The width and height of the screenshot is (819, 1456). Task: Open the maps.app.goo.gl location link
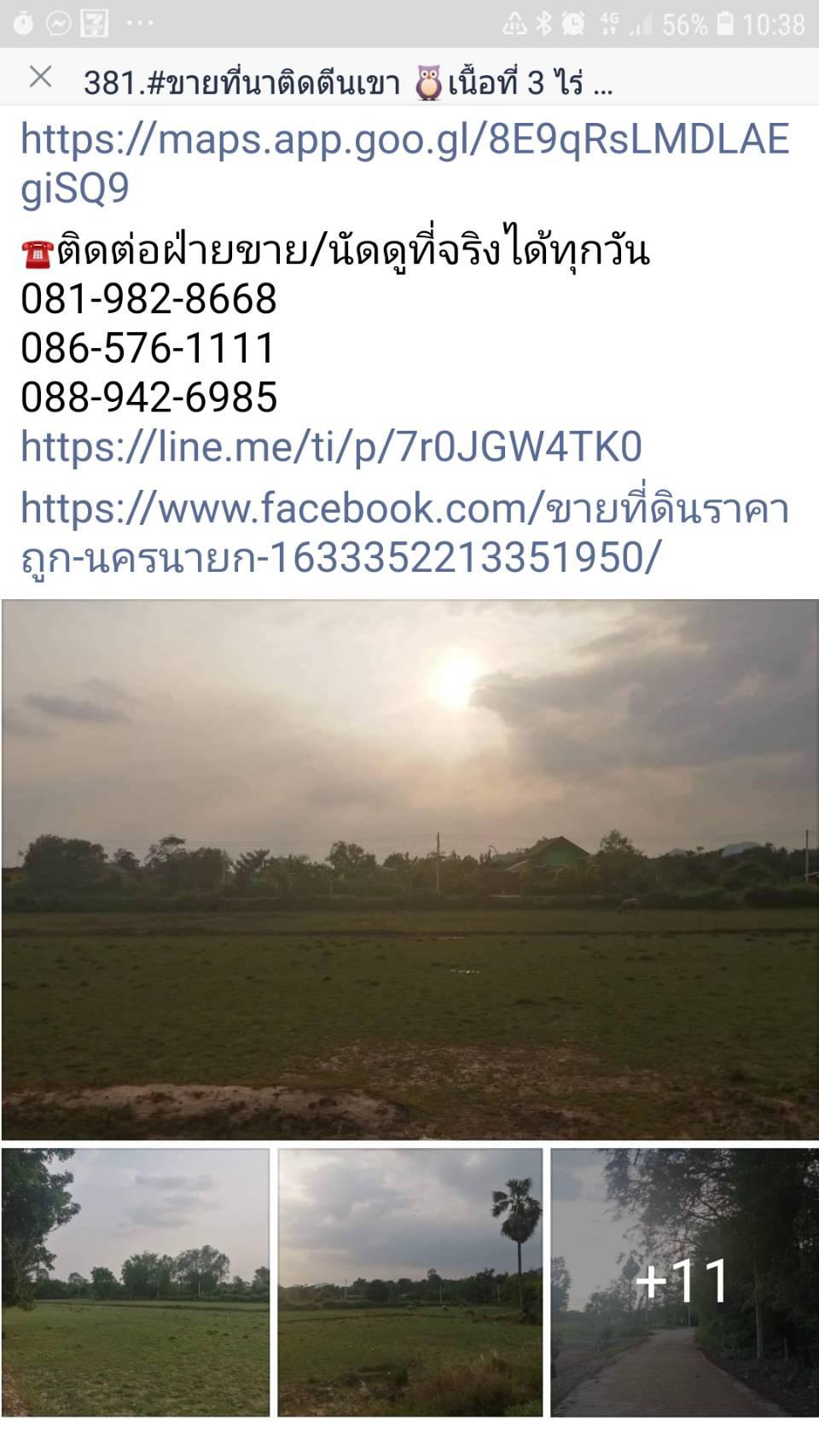pos(405,164)
